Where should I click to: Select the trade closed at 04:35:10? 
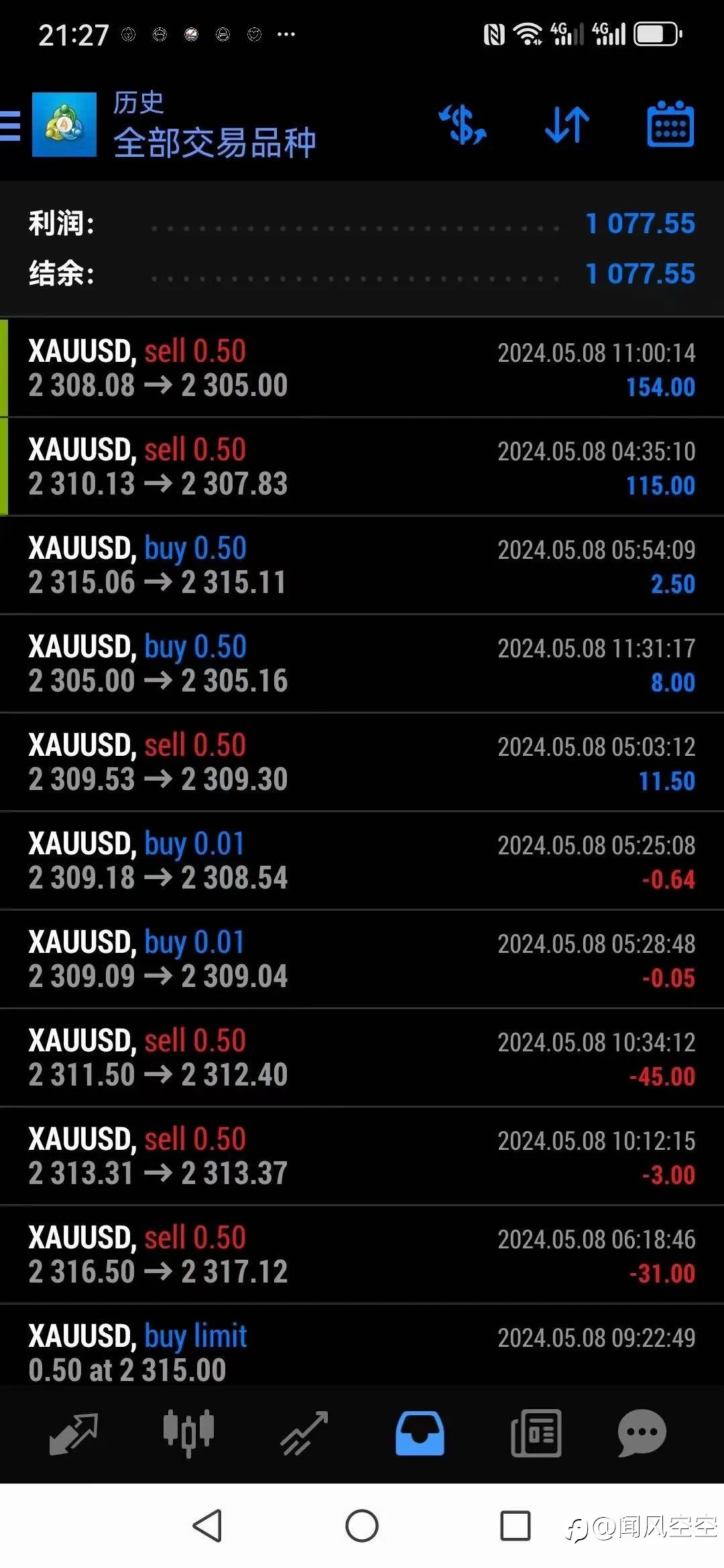(x=362, y=466)
